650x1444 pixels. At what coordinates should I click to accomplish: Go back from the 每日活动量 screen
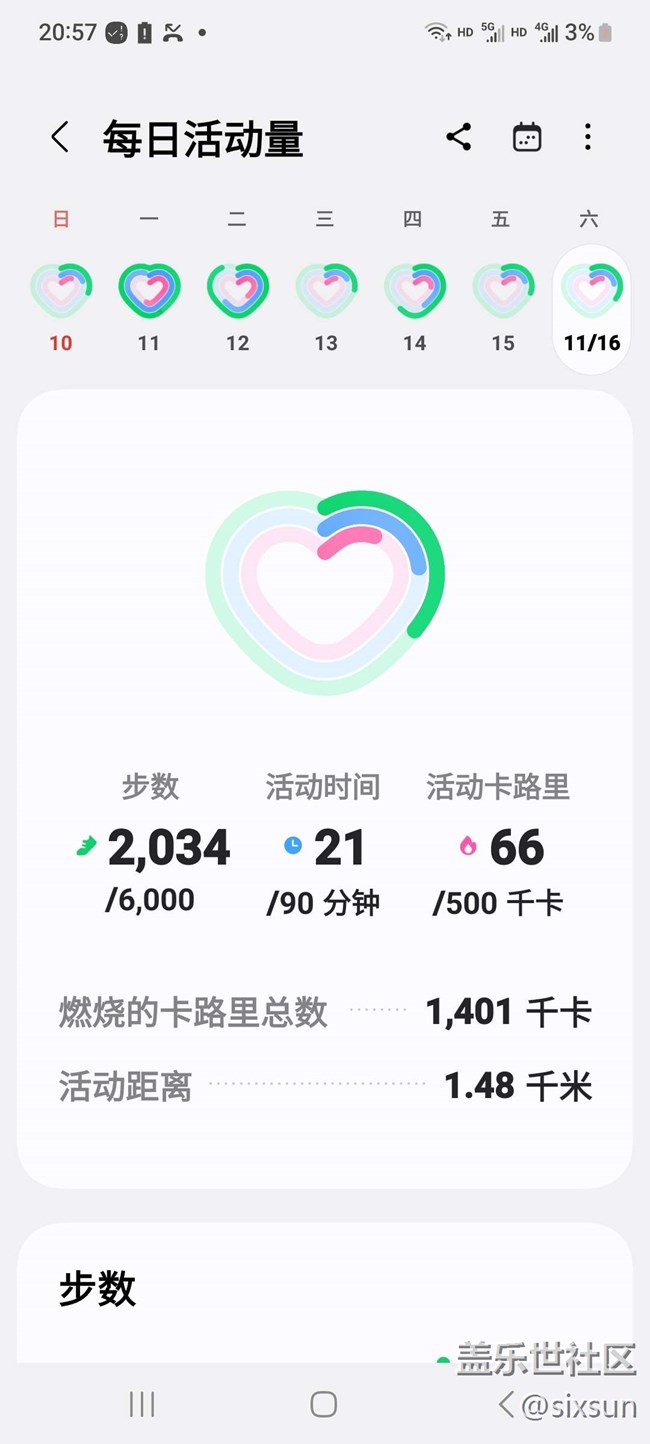[x=60, y=138]
